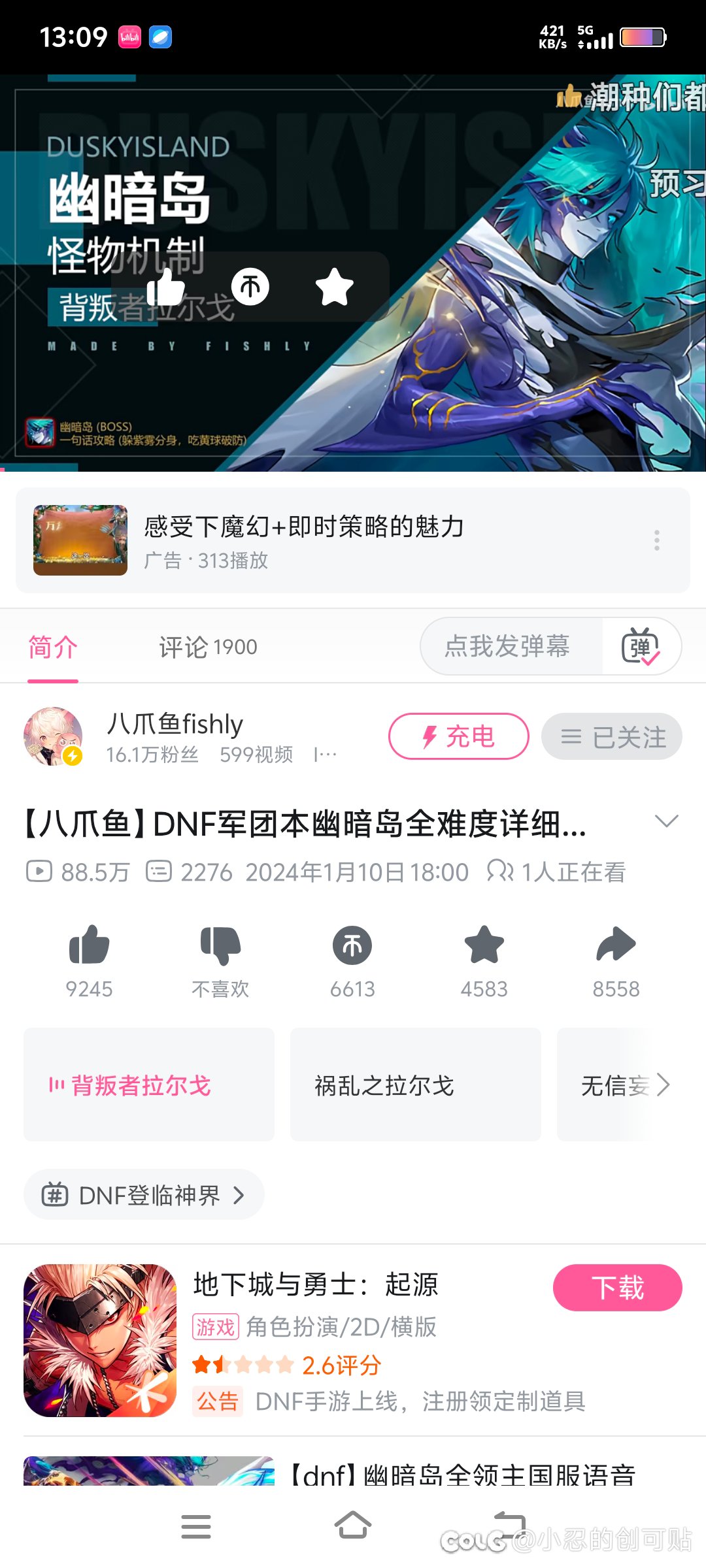Download 地下城与勇士：起源
Screen dimensions: 706x1568
(617, 1288)
